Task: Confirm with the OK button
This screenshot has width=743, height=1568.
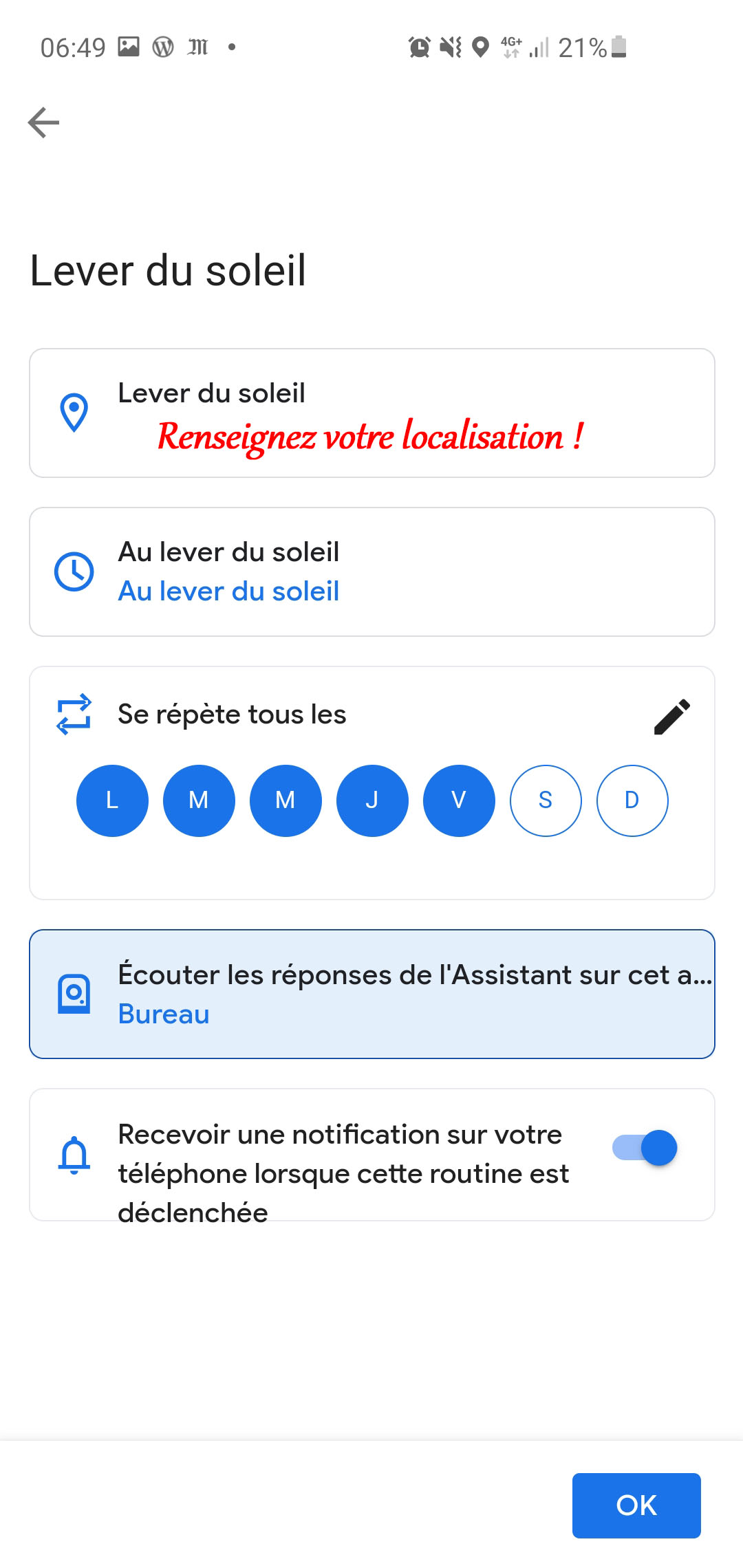Action: pos(636,1505)
